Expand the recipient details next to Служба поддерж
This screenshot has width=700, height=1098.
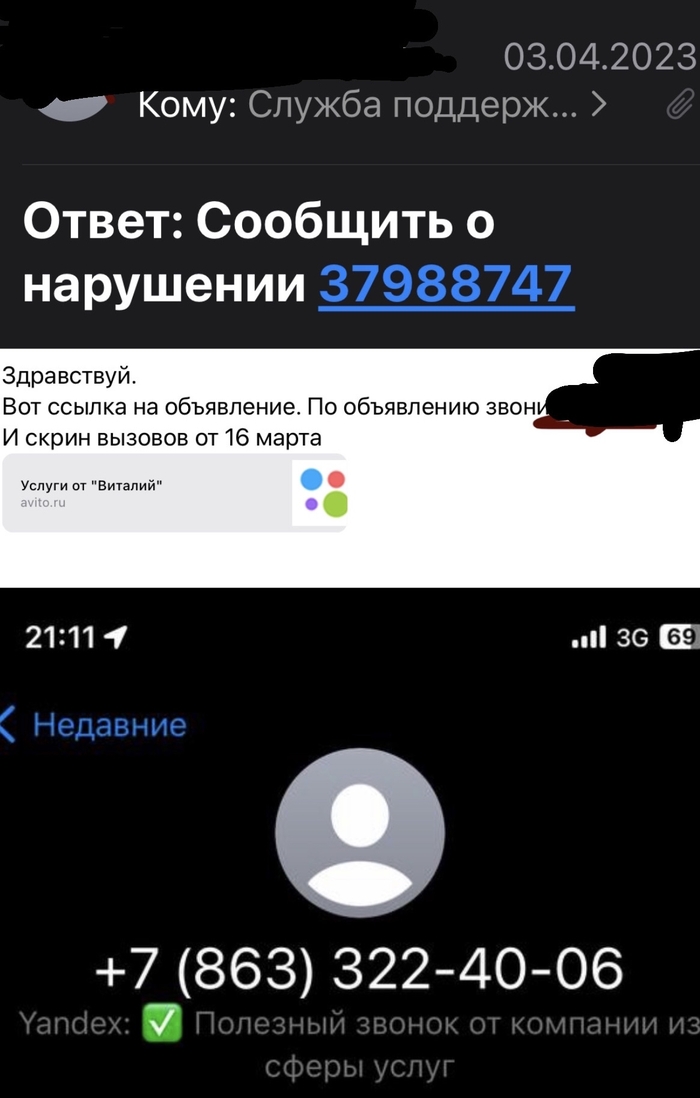[x=599, y=104]
